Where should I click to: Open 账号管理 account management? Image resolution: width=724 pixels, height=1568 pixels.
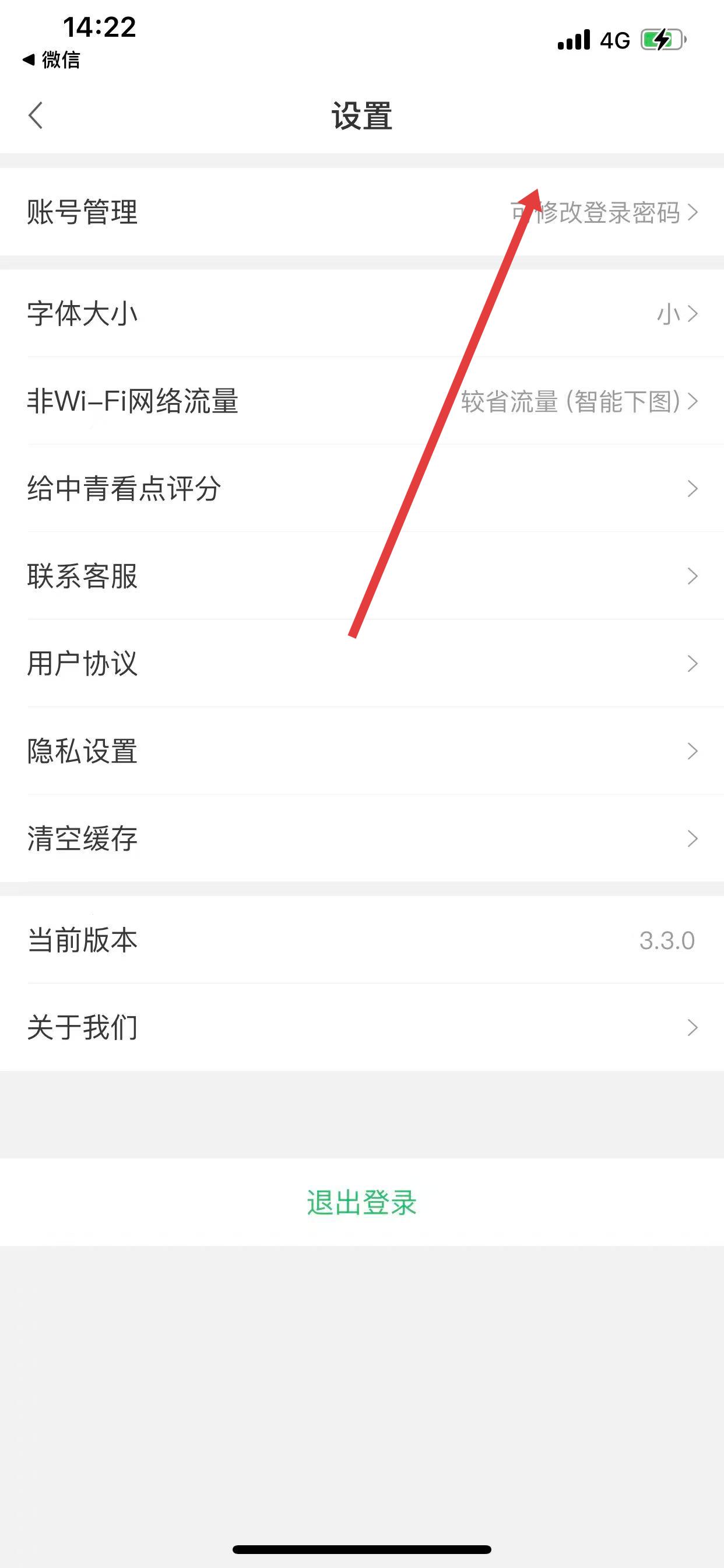(361, 212)
